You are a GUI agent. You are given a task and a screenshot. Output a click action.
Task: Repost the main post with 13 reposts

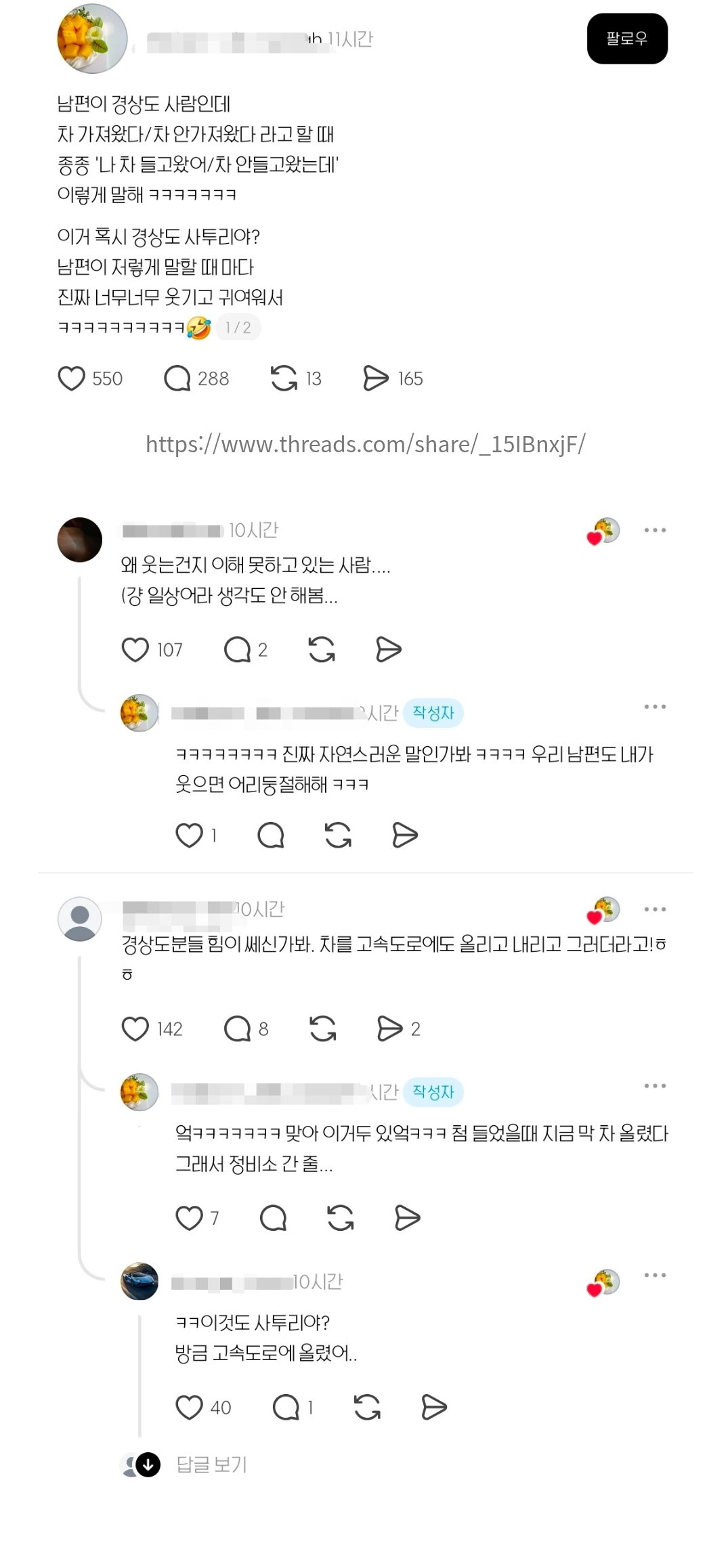pyautogui.click(x=284, y=378)
